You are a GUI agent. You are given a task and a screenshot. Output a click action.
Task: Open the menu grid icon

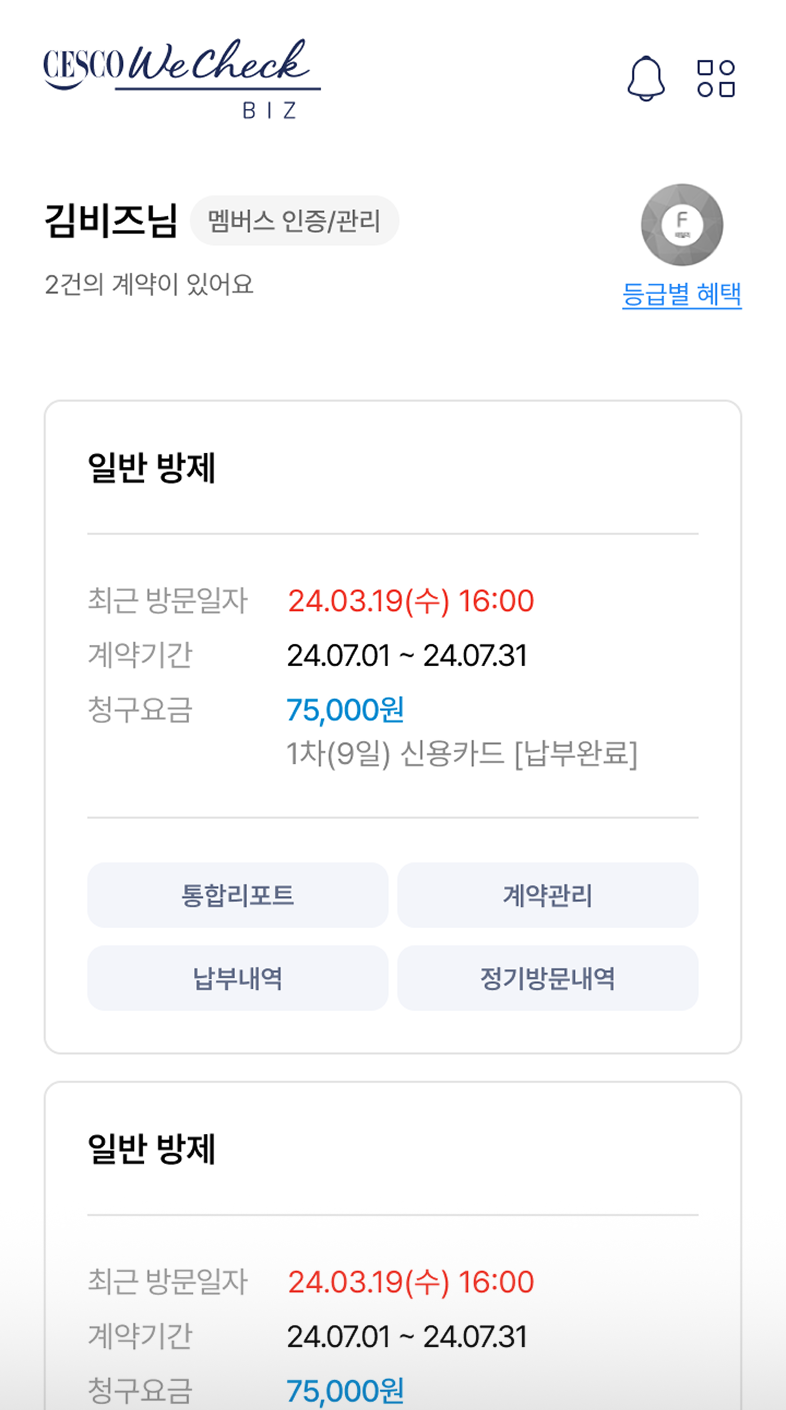click(716, 78)
